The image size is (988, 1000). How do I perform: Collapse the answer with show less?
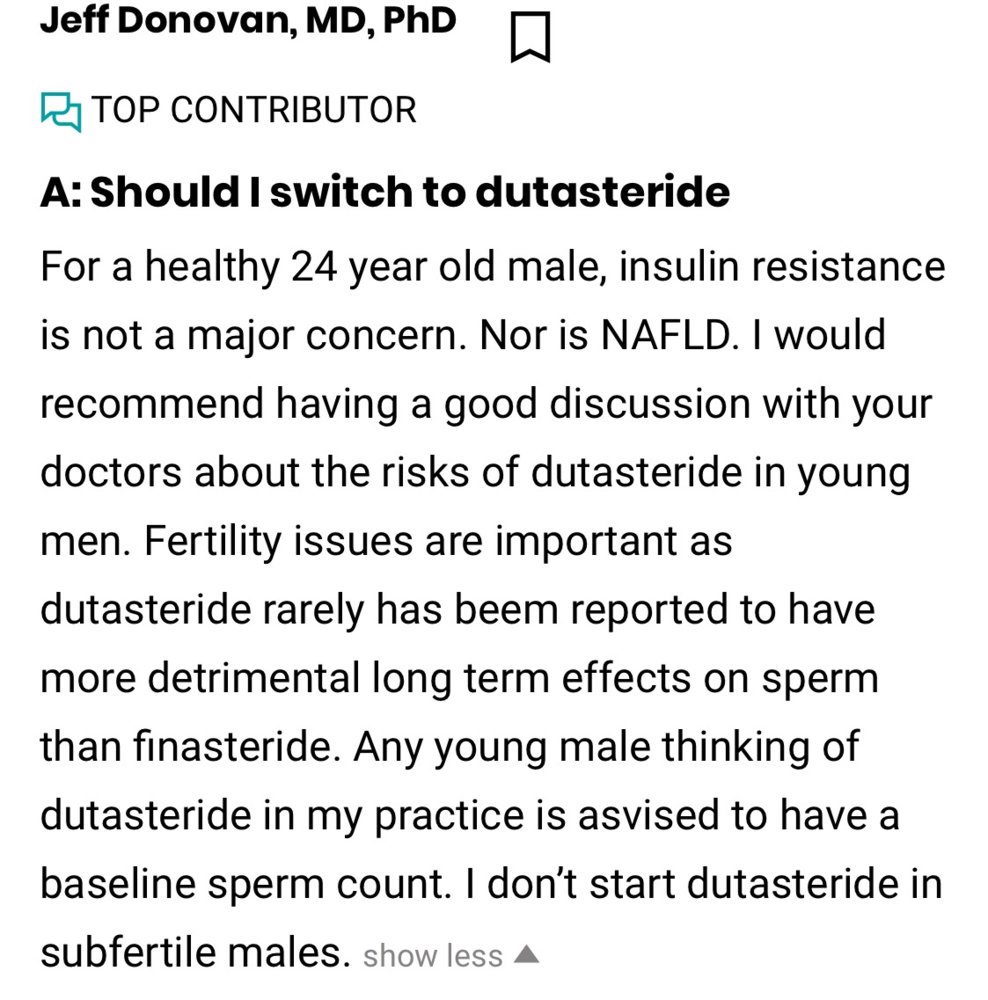pyautogui.click(x=450, y=956)
